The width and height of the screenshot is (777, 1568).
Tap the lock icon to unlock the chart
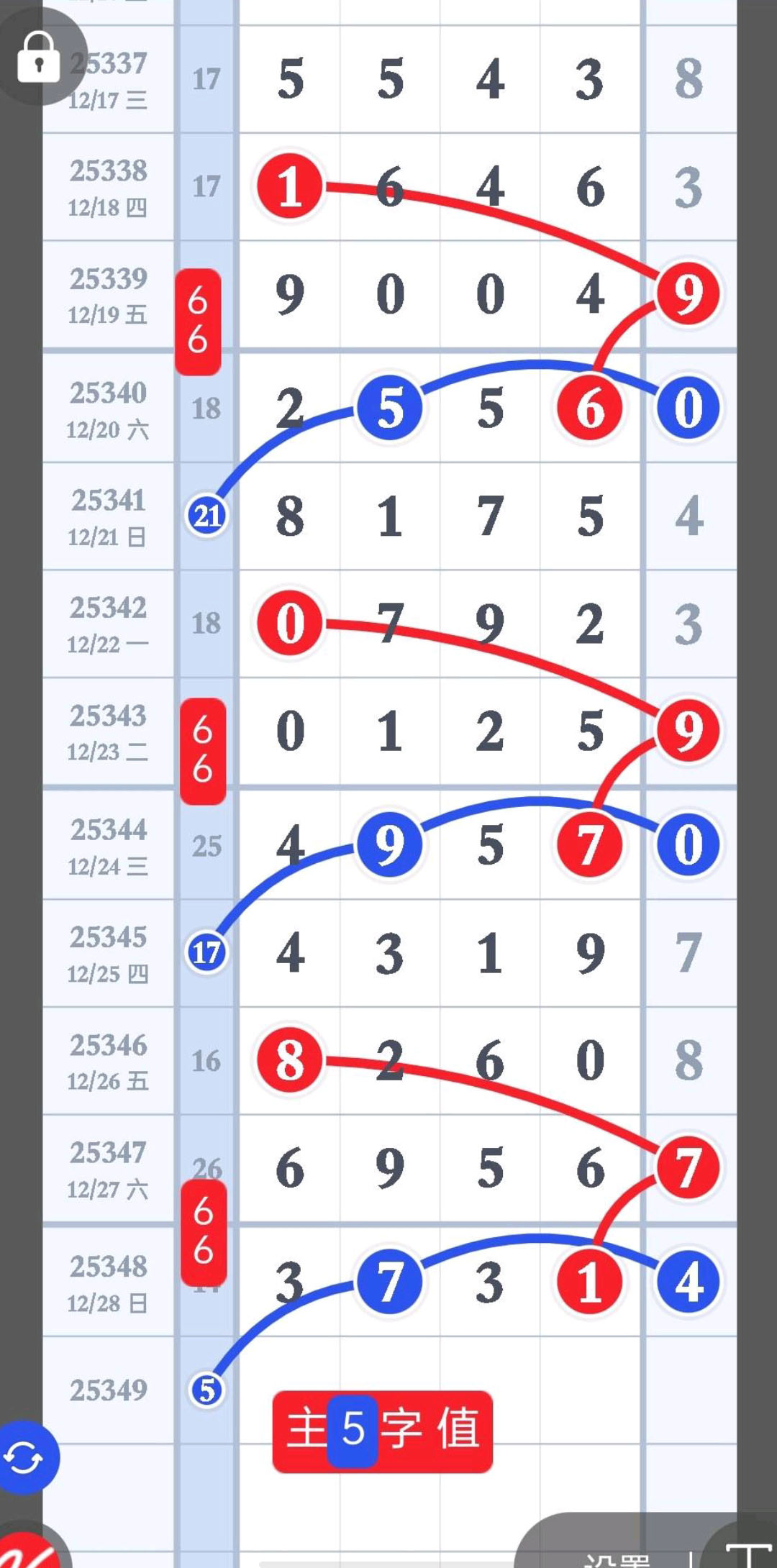coord(38,58)
